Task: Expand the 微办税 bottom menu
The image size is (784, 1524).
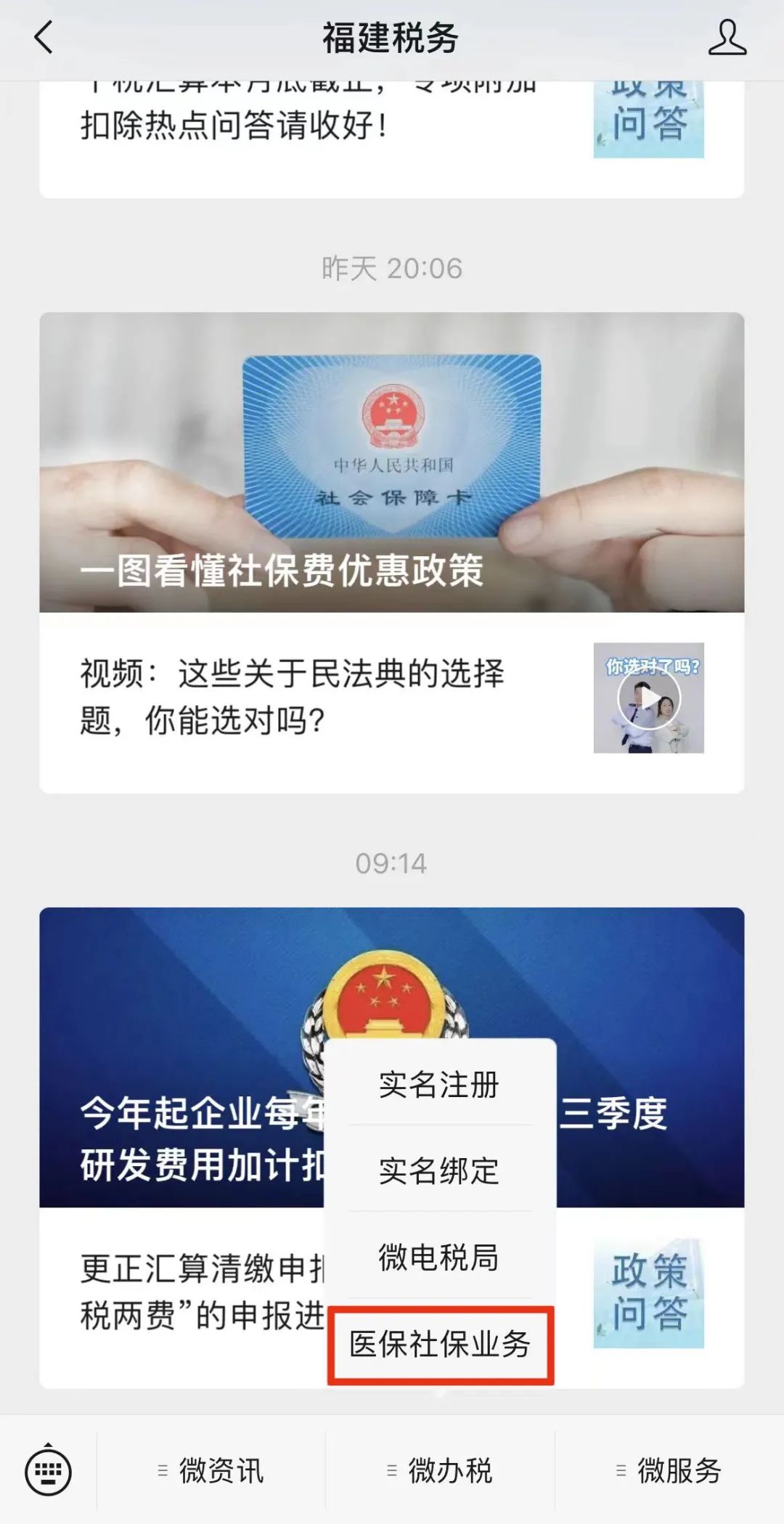Action: pos(440,1471)
